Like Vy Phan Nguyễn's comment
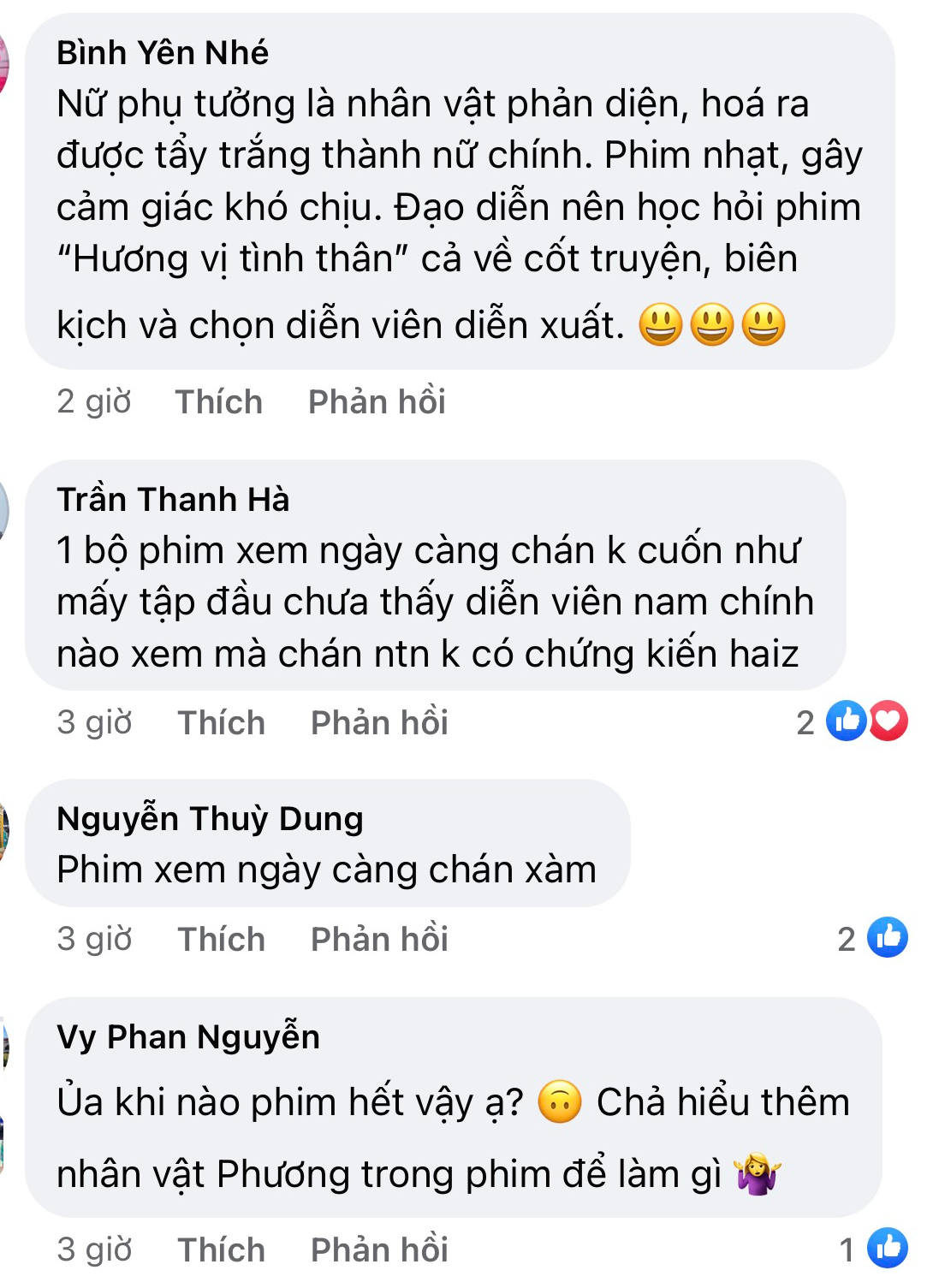This screenshot has height=1288, width=939. 221,1249
